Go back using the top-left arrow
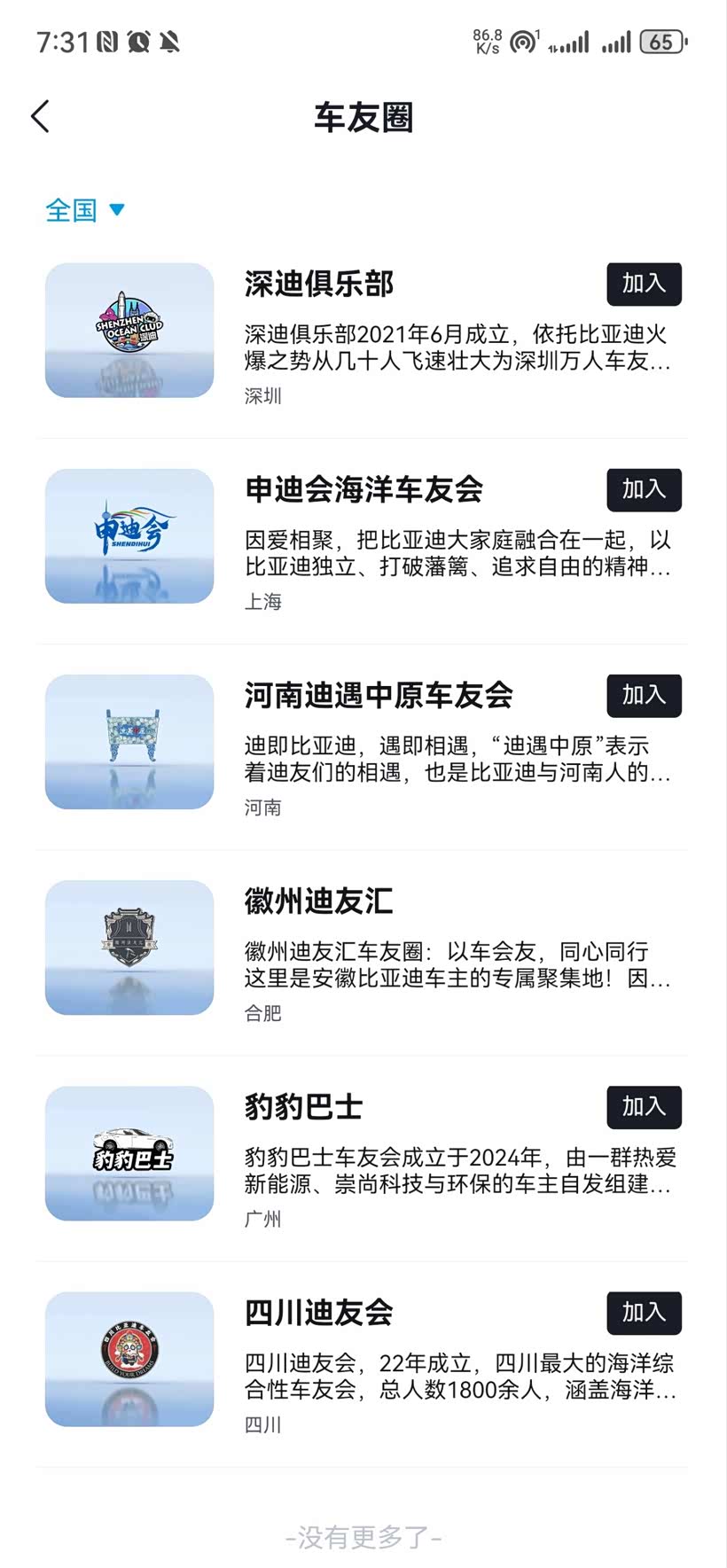This screenshot has height=1568, width=727. 40,117
